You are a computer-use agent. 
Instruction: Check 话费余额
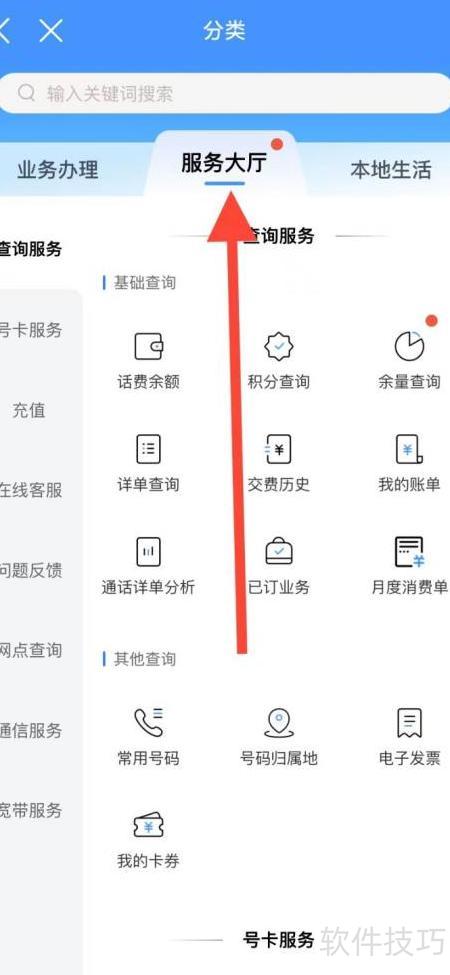pos(149,360)
